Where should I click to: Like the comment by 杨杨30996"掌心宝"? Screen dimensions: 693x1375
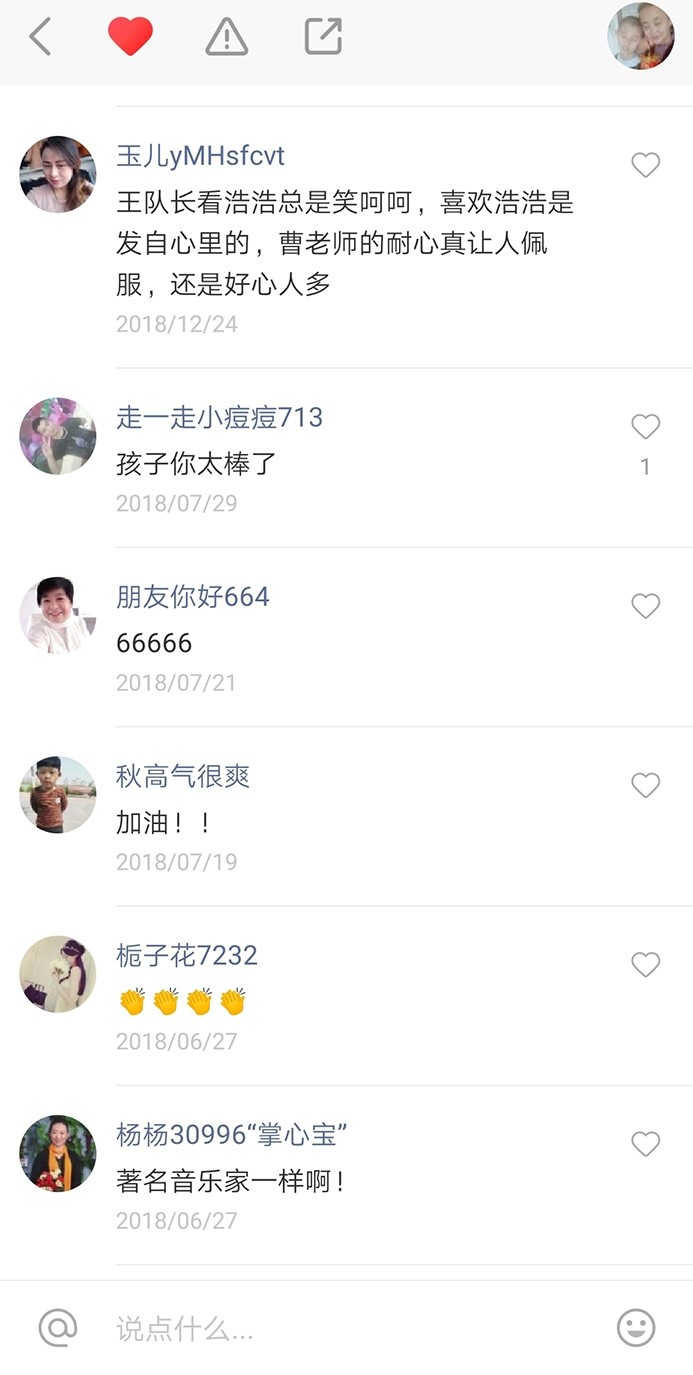pos(646,1144)
